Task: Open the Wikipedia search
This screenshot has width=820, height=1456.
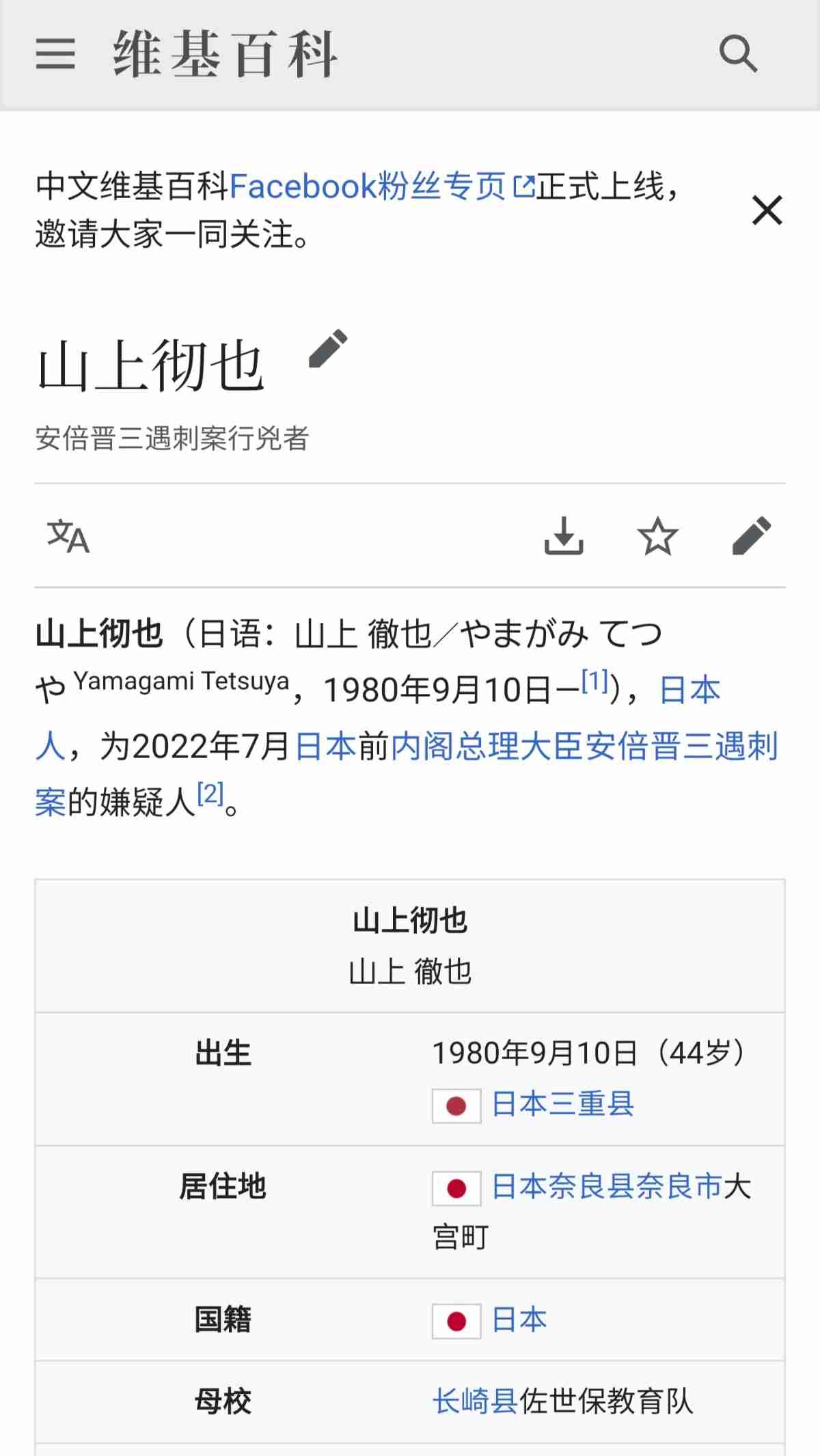Action: [x=738, y=53]
